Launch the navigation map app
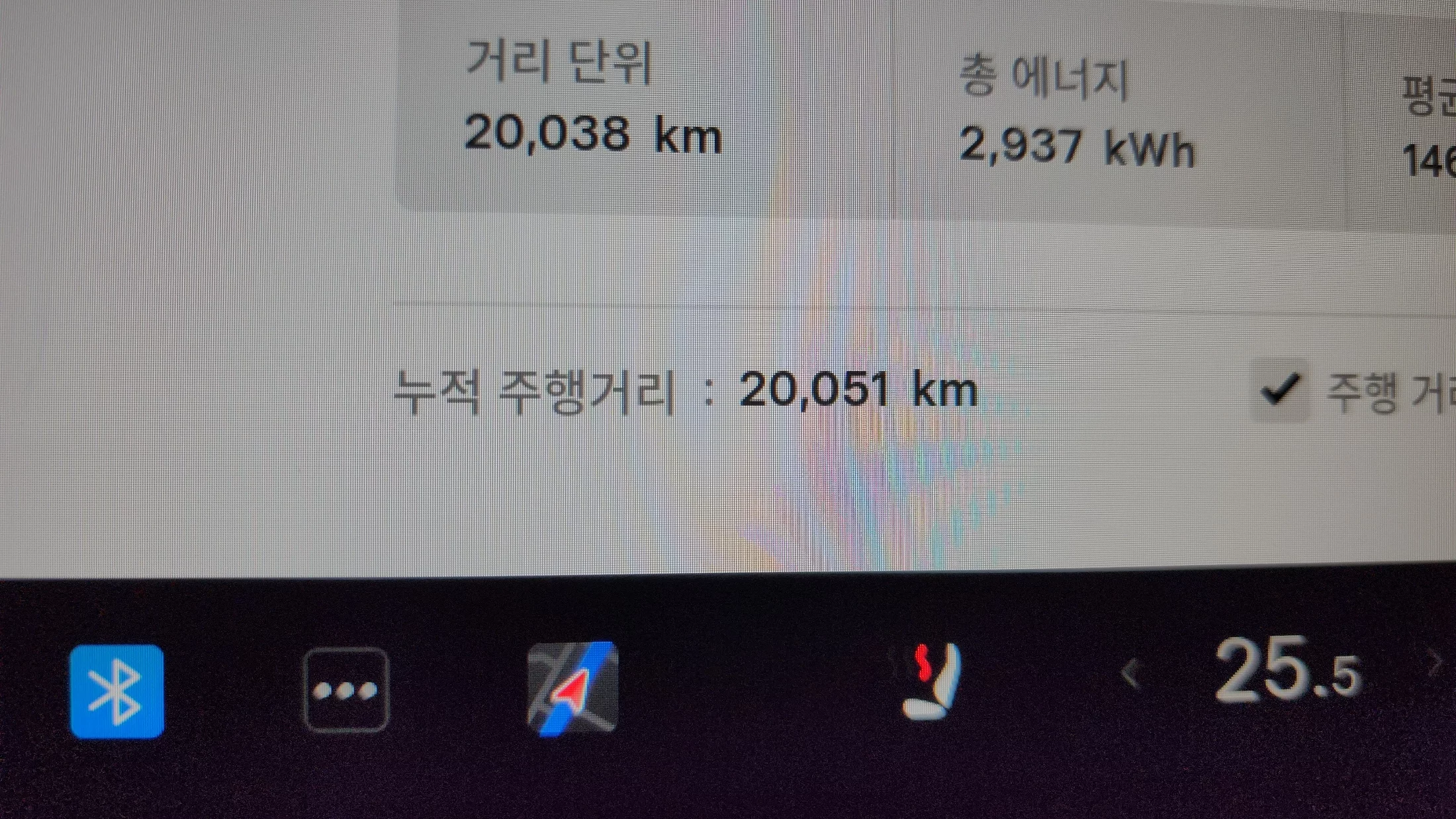The height and width of the screenshot is (819, 1456). 573,688
